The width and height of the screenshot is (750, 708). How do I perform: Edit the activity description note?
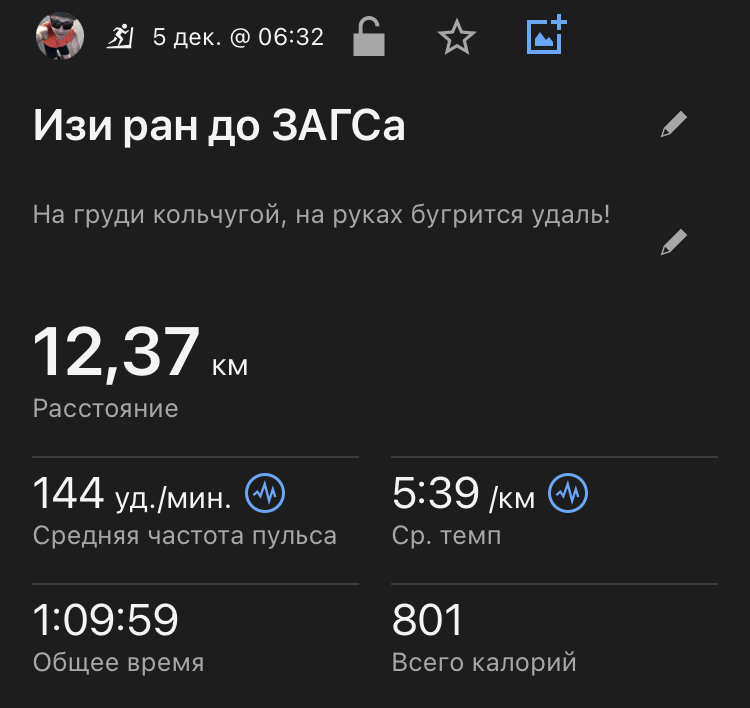674,242
